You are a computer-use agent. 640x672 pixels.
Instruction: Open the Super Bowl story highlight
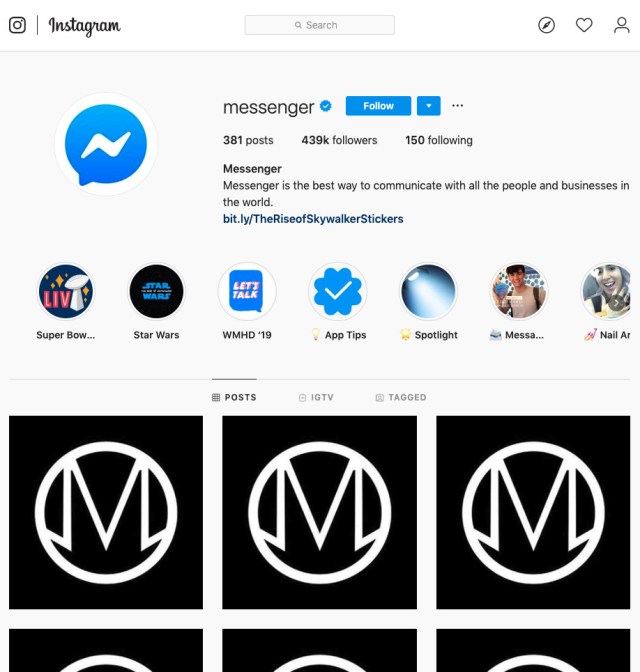tap(66, 292)
